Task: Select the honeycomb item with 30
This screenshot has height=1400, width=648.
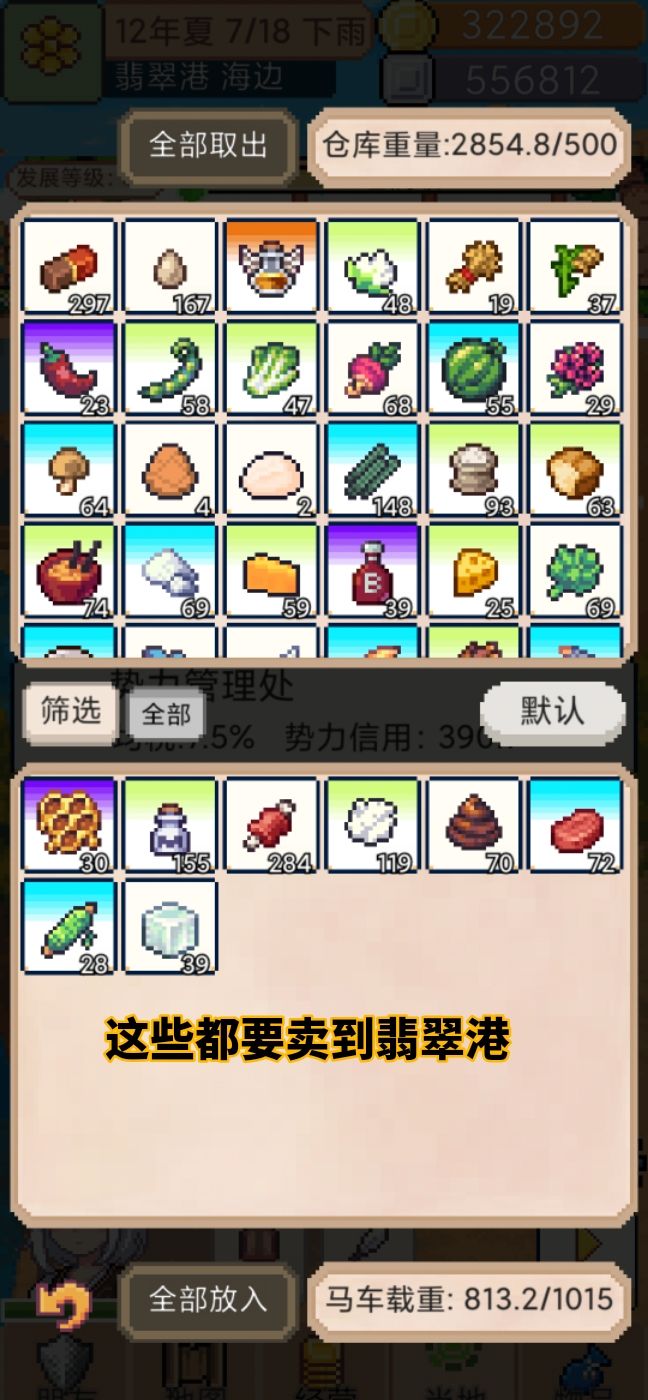Action: (68, 826)
